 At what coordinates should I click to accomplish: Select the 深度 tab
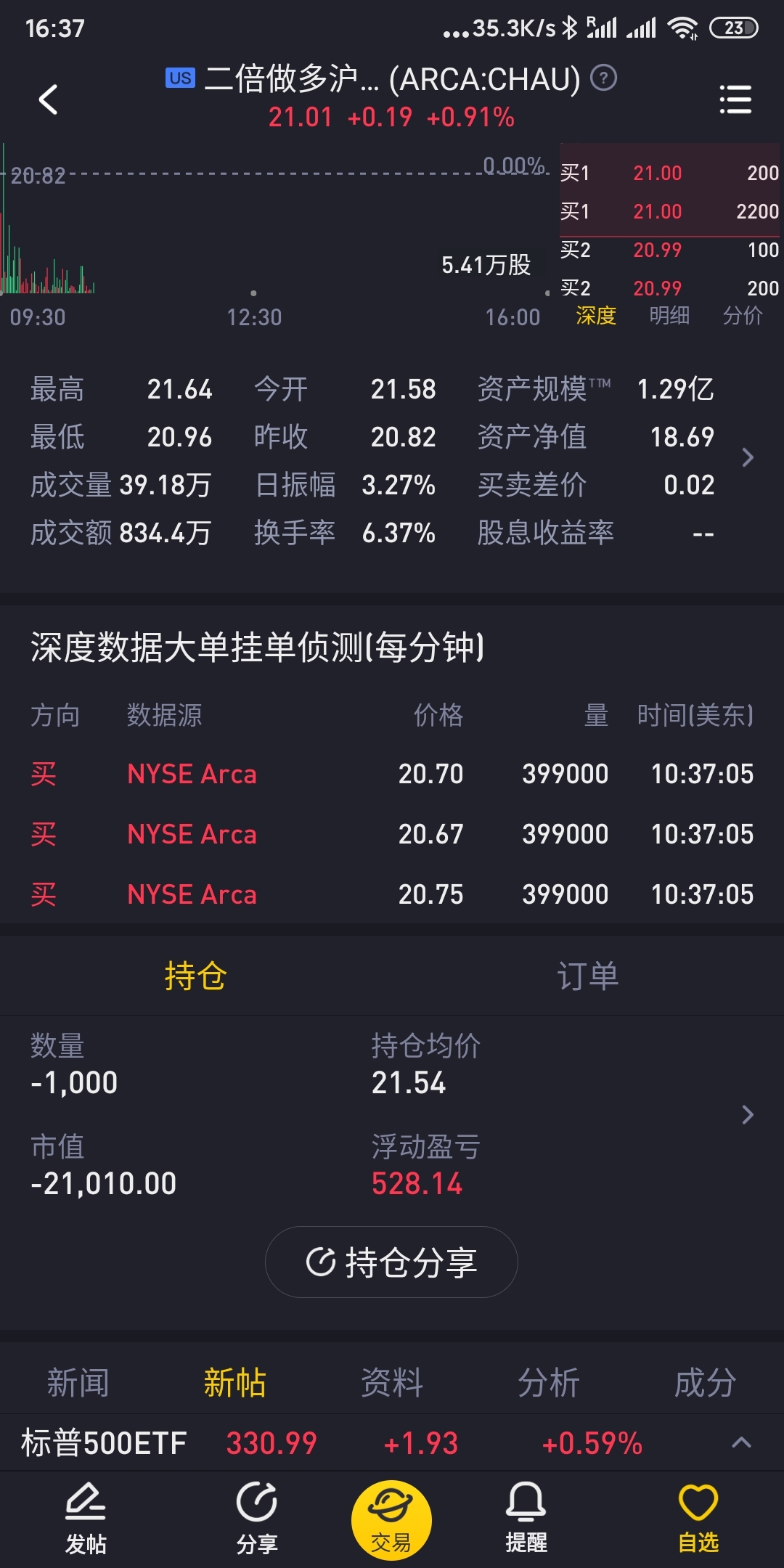click(x=596, y=315)
